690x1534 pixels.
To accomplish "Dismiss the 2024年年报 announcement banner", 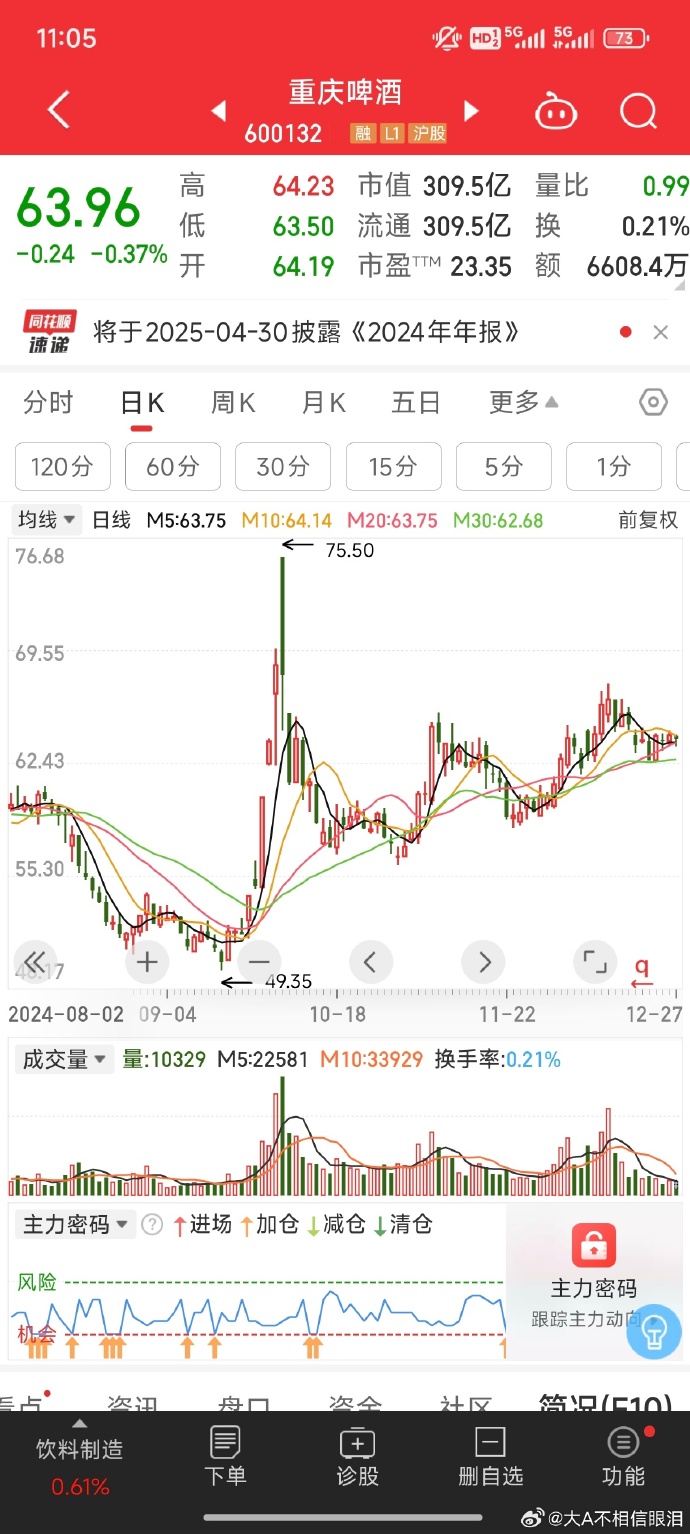I will 660,333.
